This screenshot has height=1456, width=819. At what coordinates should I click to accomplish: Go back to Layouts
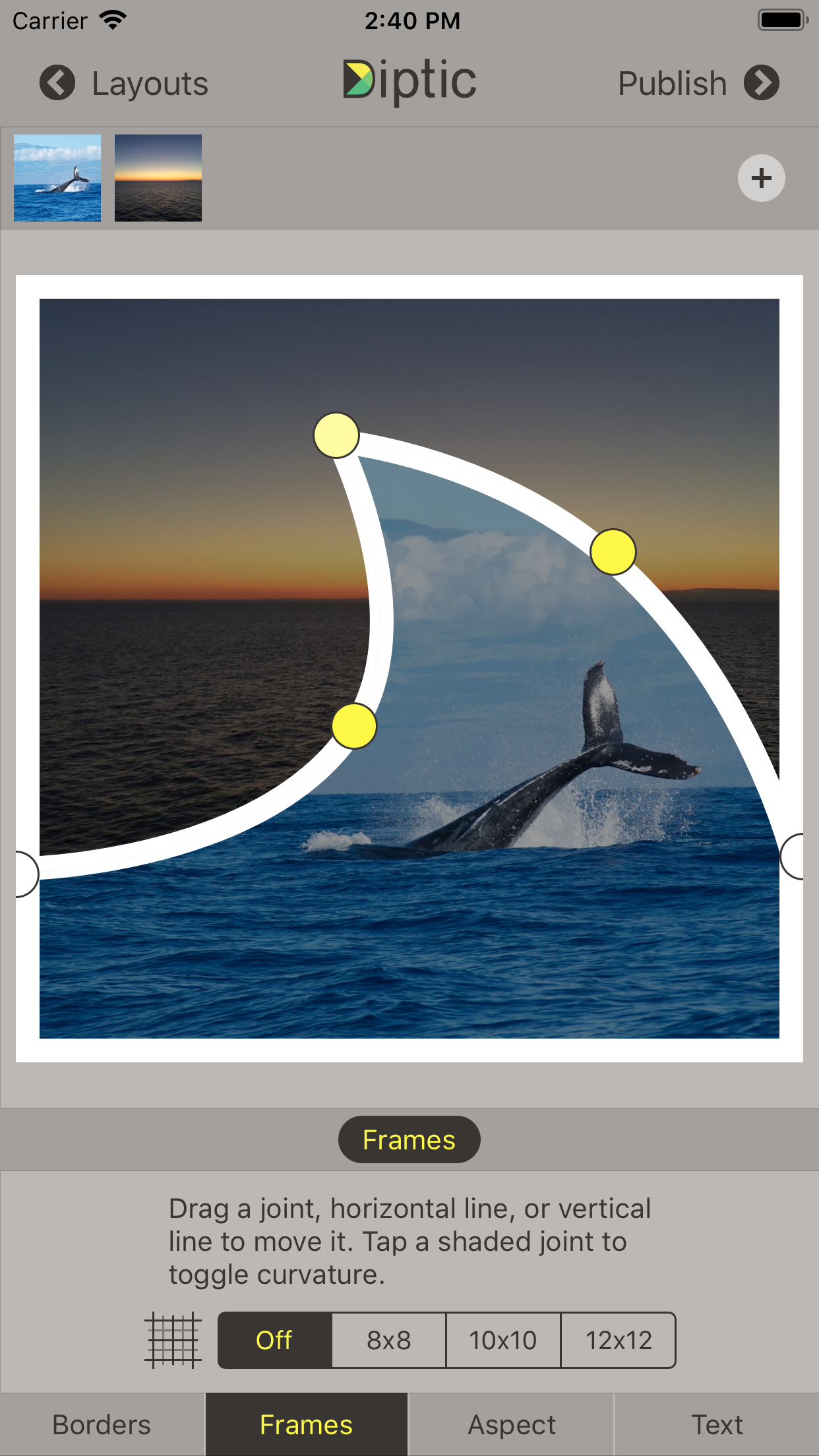coord(124,83)
